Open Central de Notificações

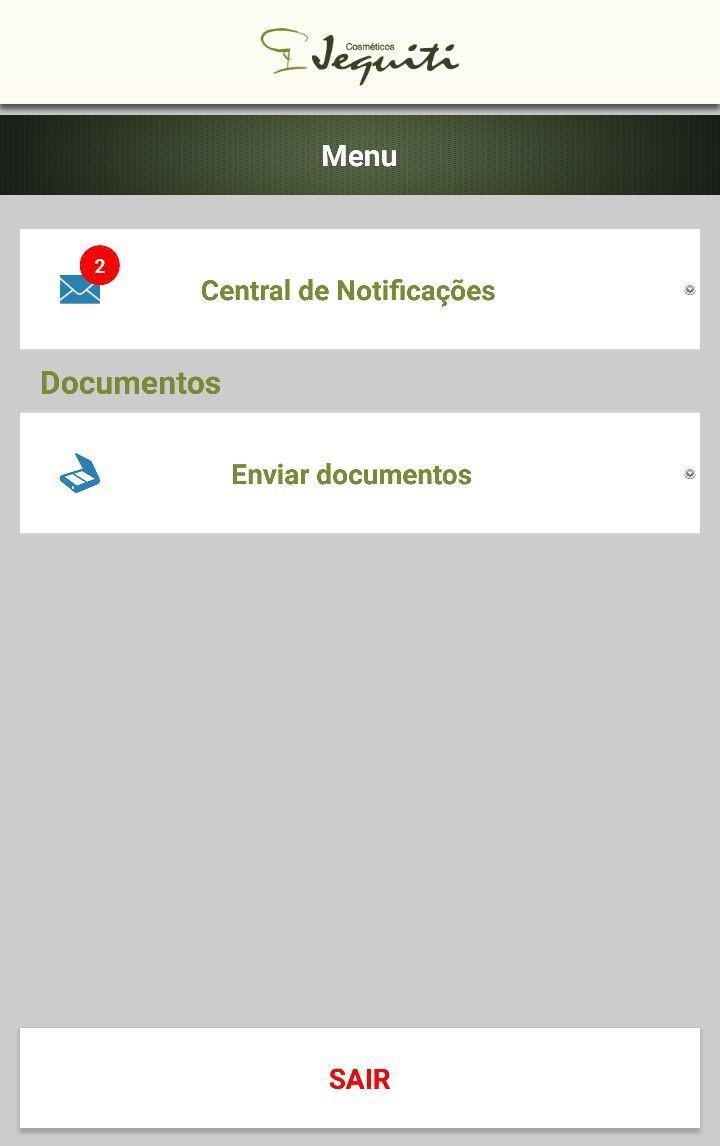[348, 290]
